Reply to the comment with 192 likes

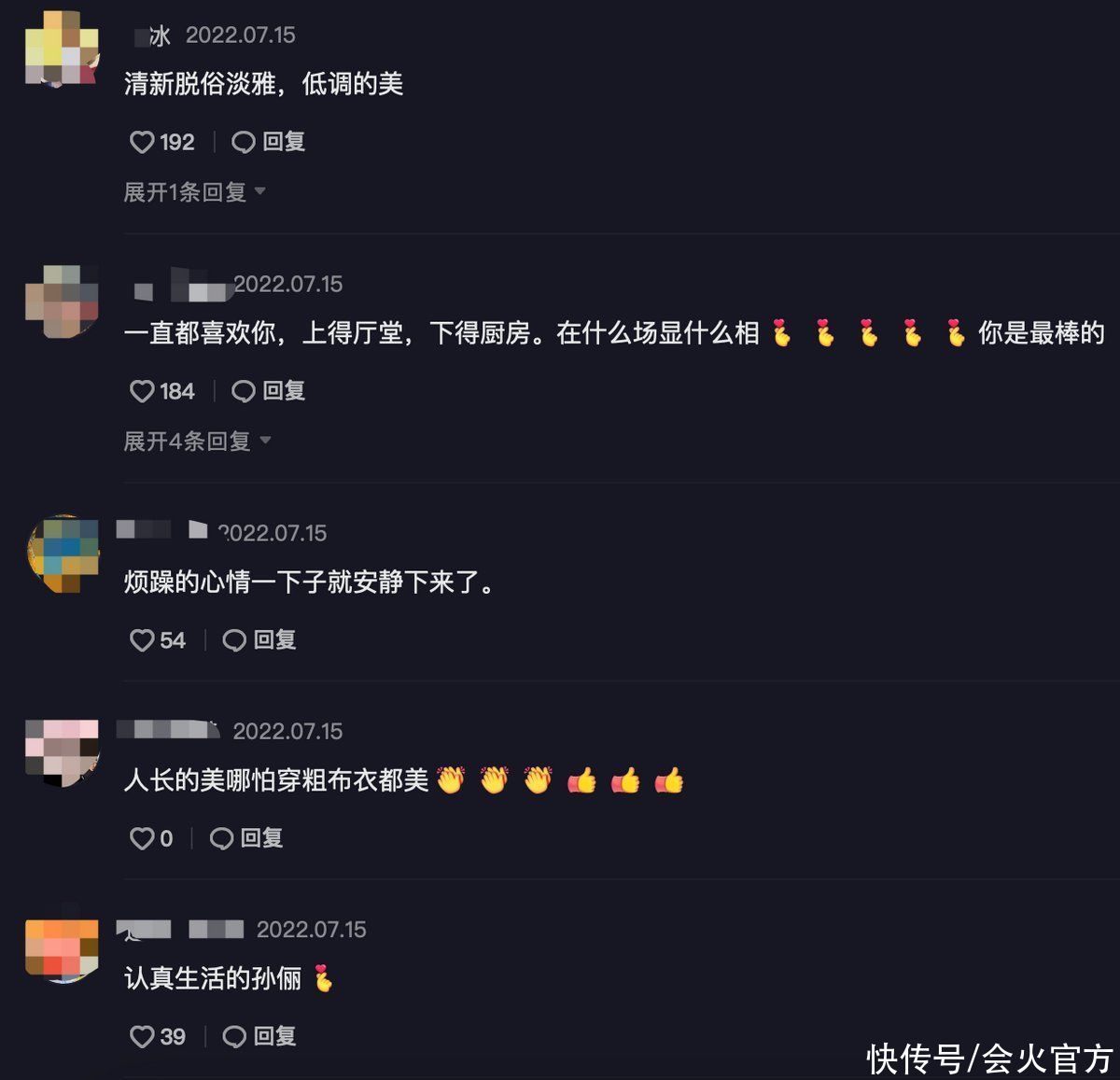point(269,142)
